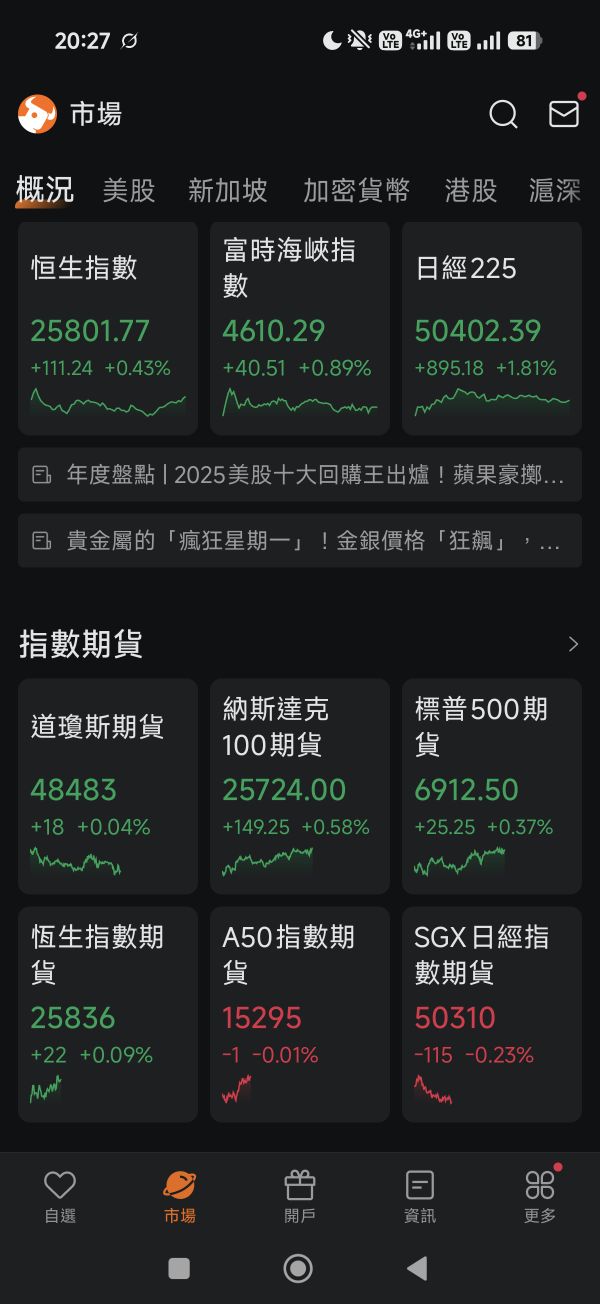
Task: Go back with the system back button
Action: 417,1269
